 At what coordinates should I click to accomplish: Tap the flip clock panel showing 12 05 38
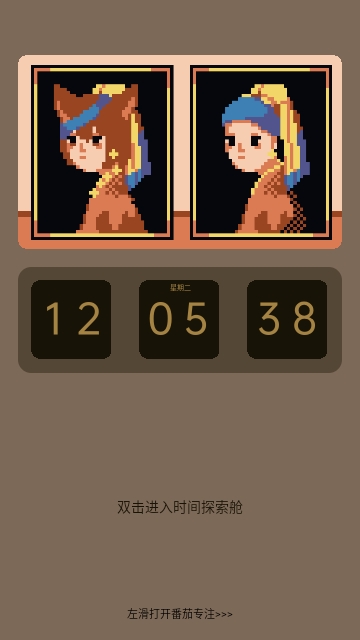(180, 320)
